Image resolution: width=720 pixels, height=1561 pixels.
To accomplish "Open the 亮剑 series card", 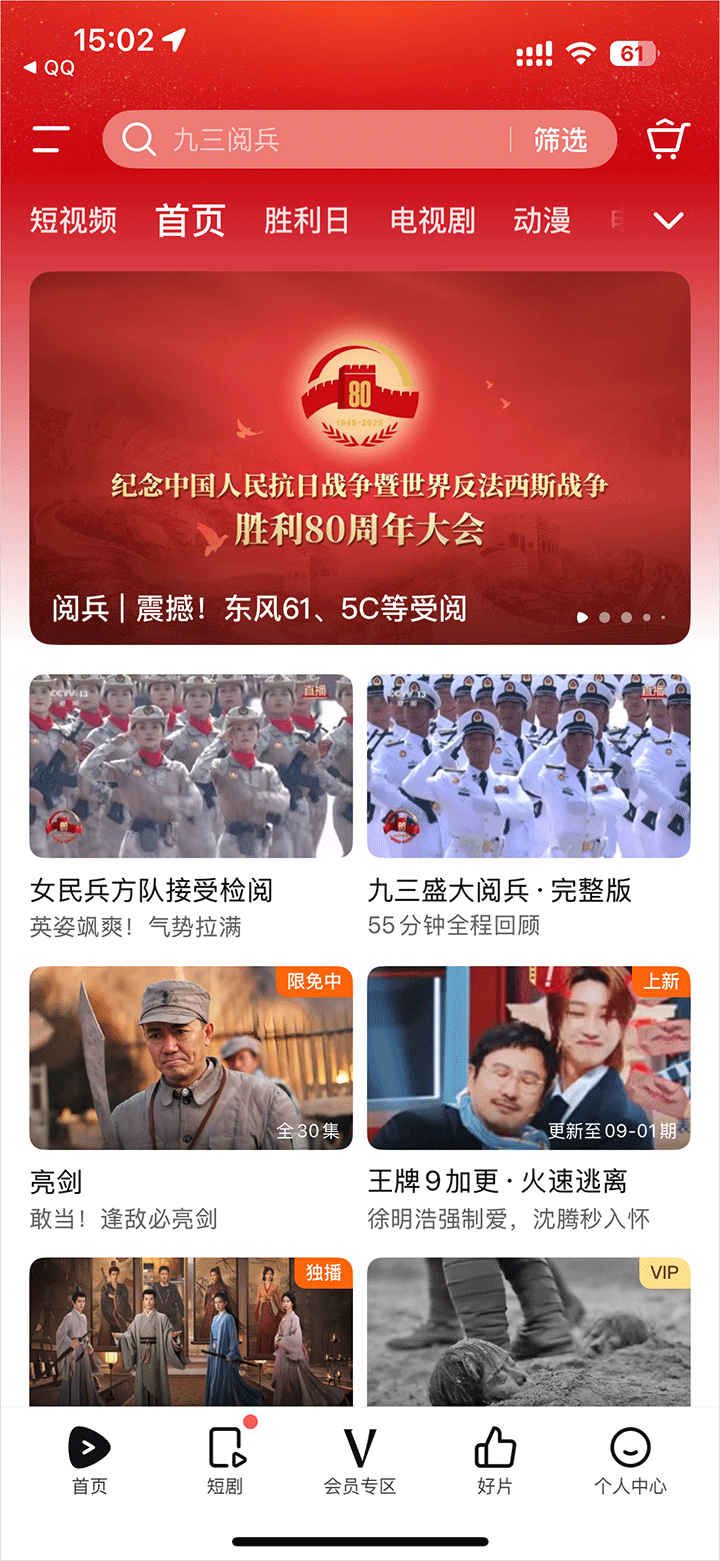I will (191, 1058).
